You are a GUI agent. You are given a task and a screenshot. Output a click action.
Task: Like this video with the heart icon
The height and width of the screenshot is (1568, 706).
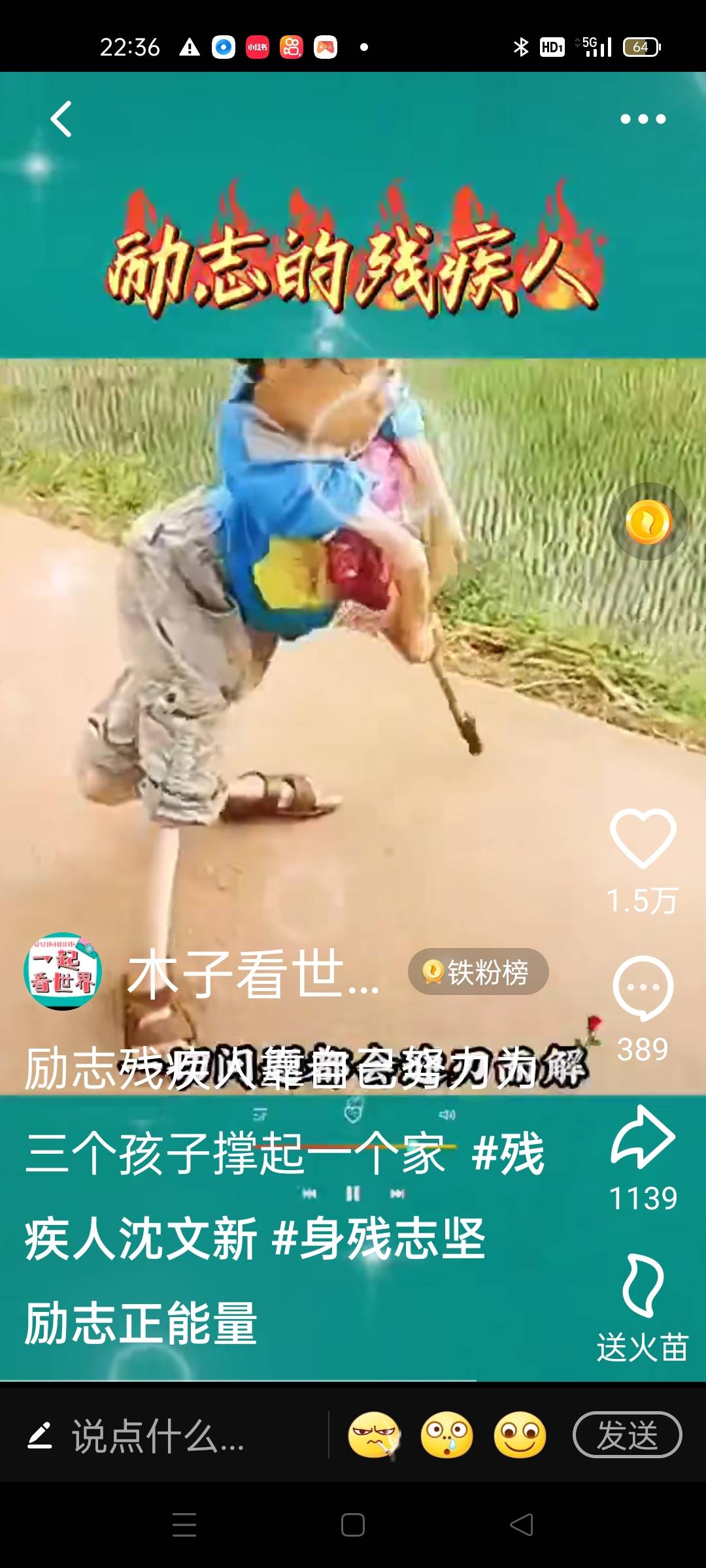(x=643, y=838)
